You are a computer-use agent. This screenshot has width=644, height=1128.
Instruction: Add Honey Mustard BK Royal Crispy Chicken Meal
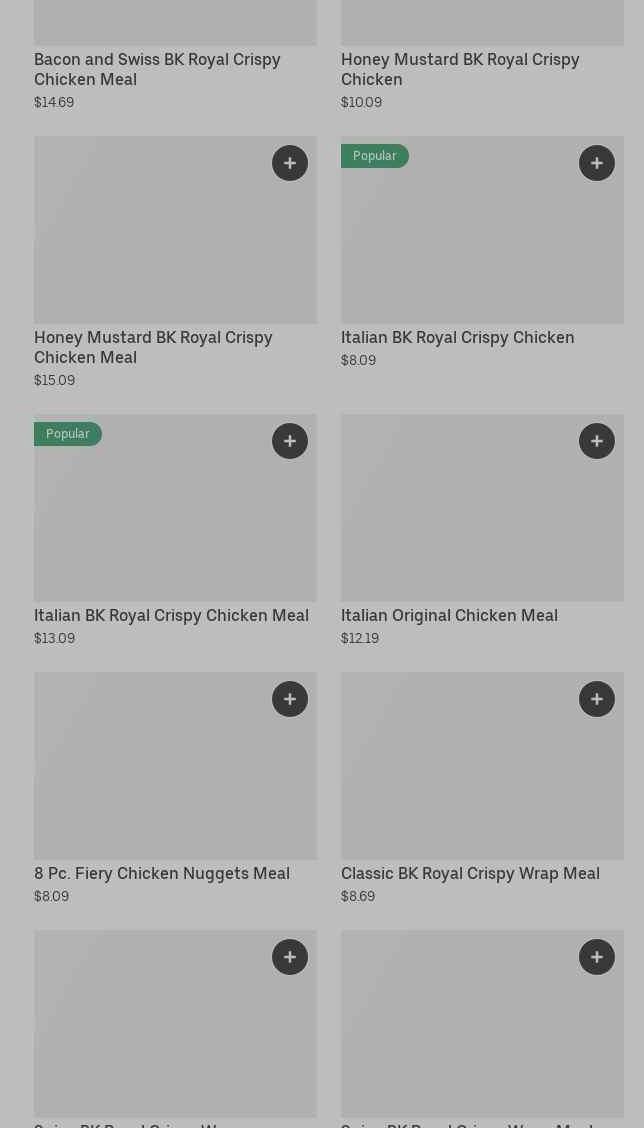(290, 163)
